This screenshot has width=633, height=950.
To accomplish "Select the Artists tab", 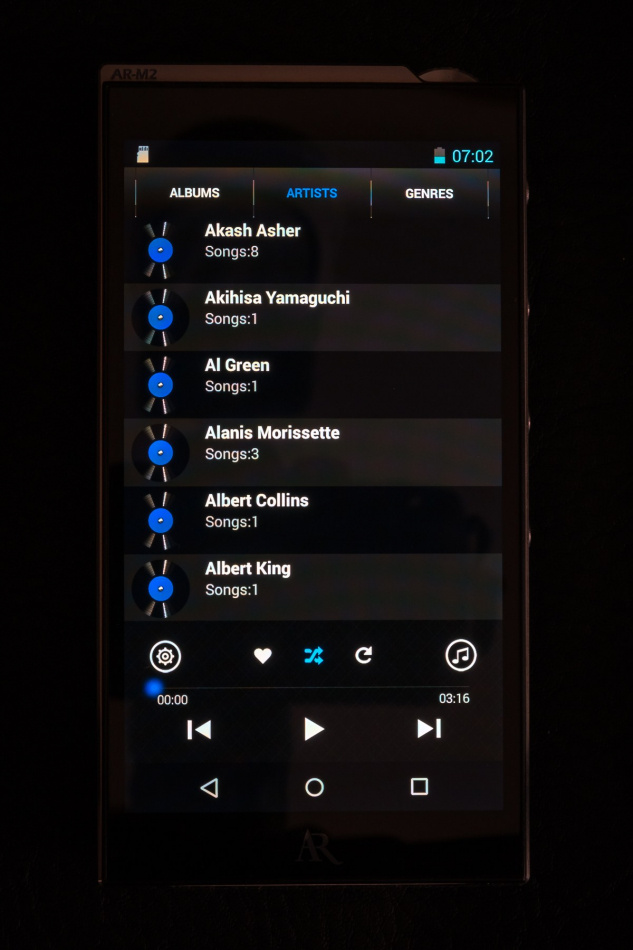I will coord(312,193).
